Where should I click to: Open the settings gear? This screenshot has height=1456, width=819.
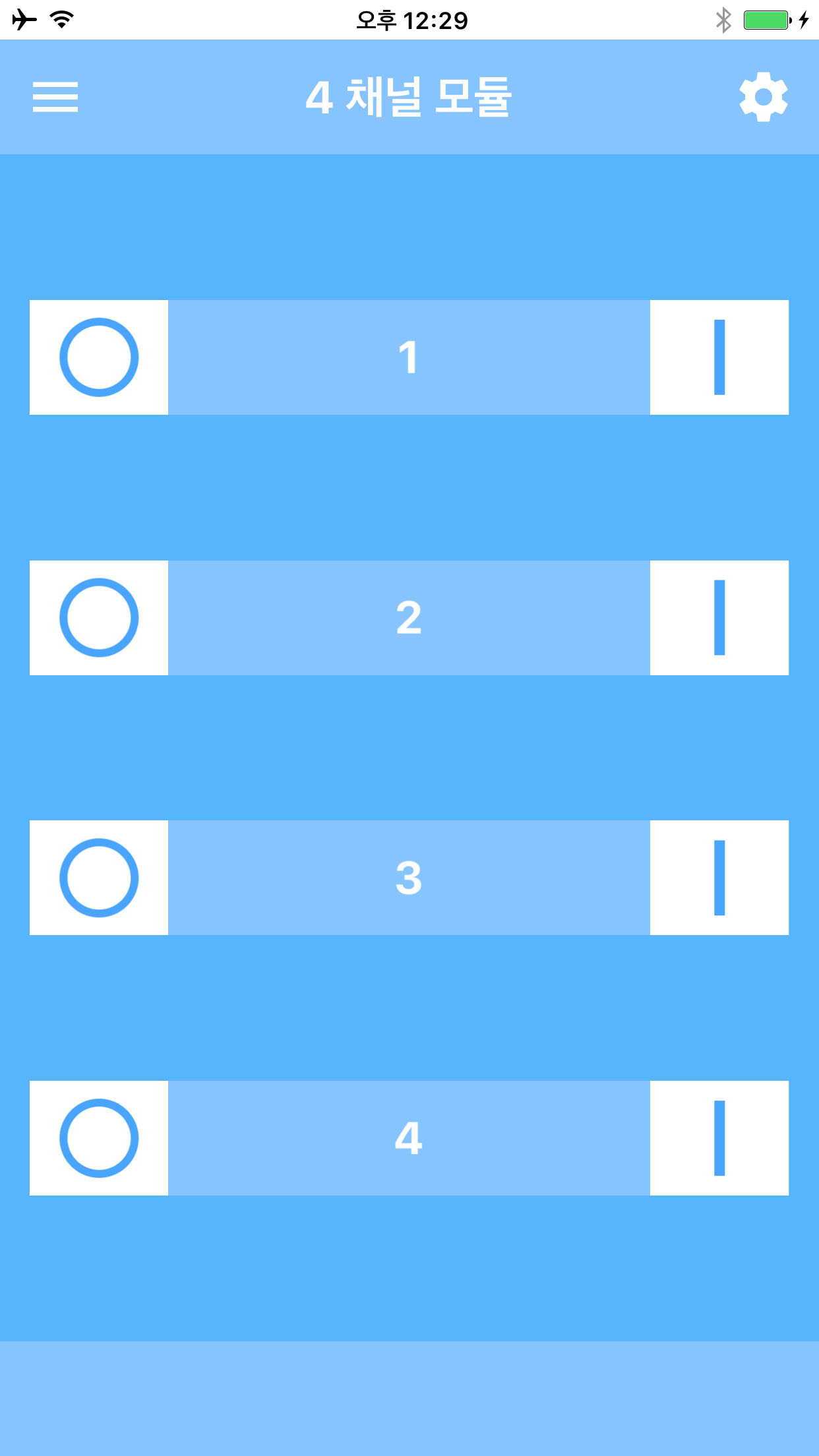(x=764, y=97)
